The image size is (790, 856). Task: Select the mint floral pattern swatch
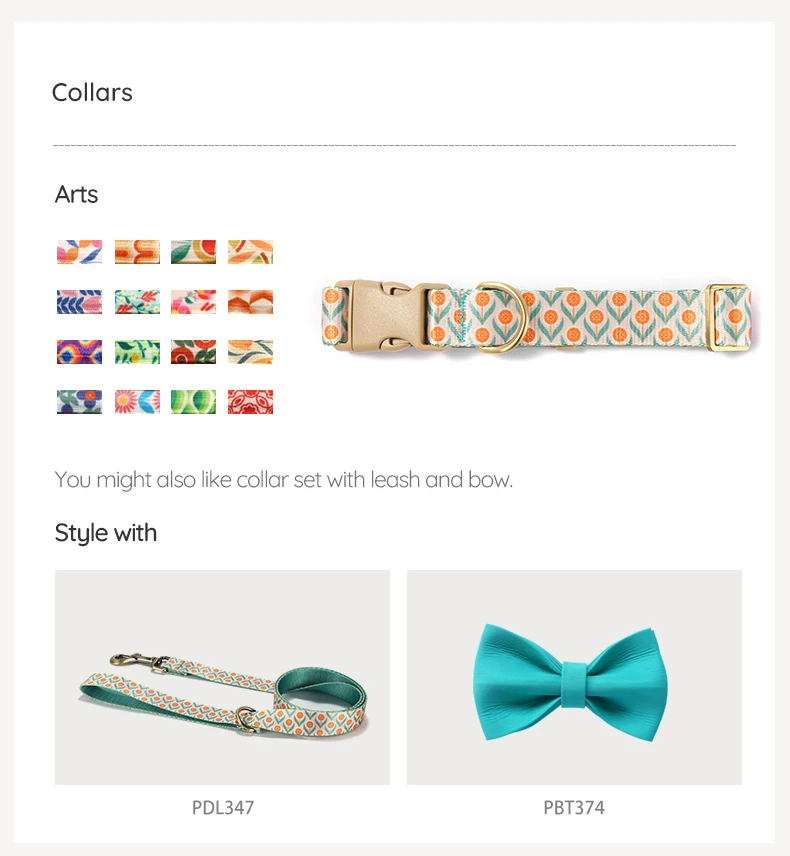[137, 302]
